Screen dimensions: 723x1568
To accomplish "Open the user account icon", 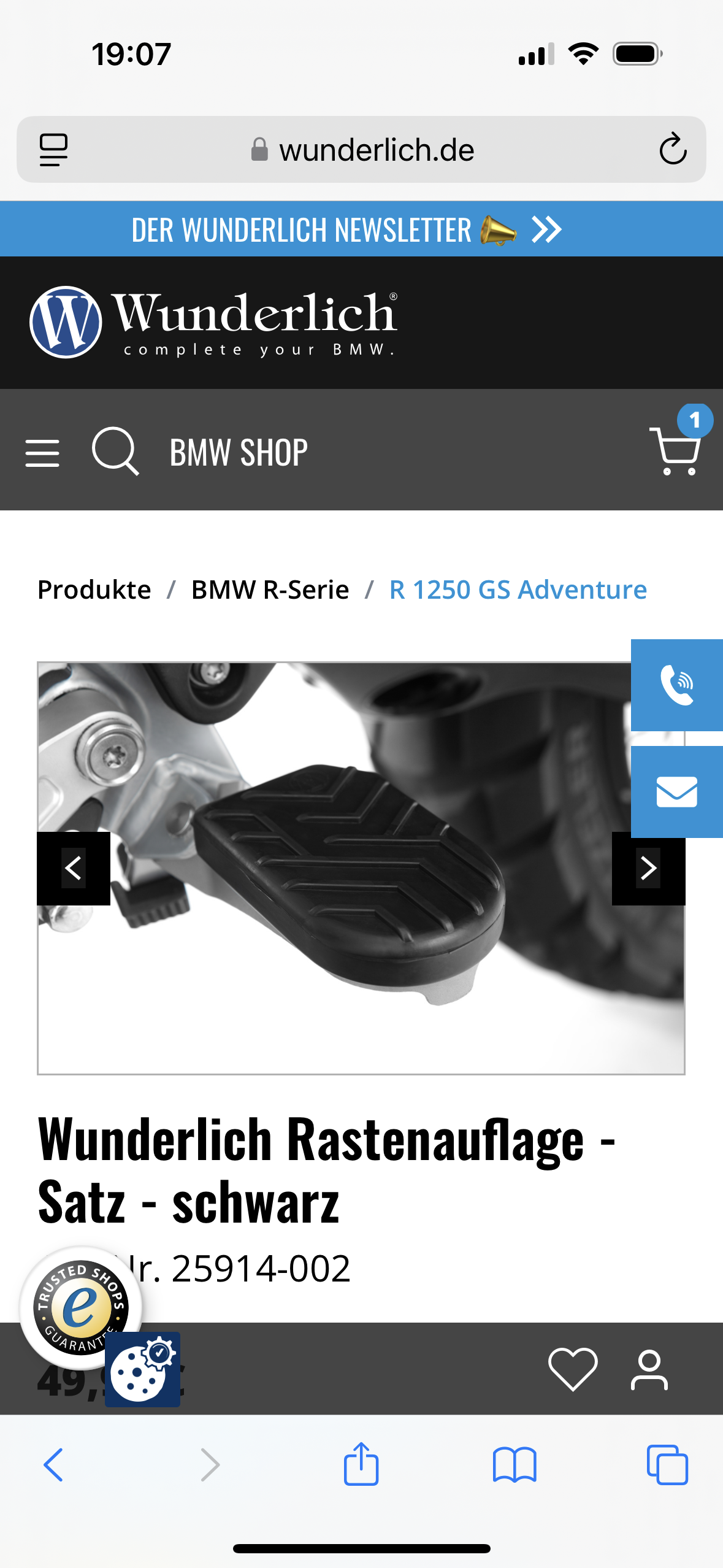I will [649, 1369].
